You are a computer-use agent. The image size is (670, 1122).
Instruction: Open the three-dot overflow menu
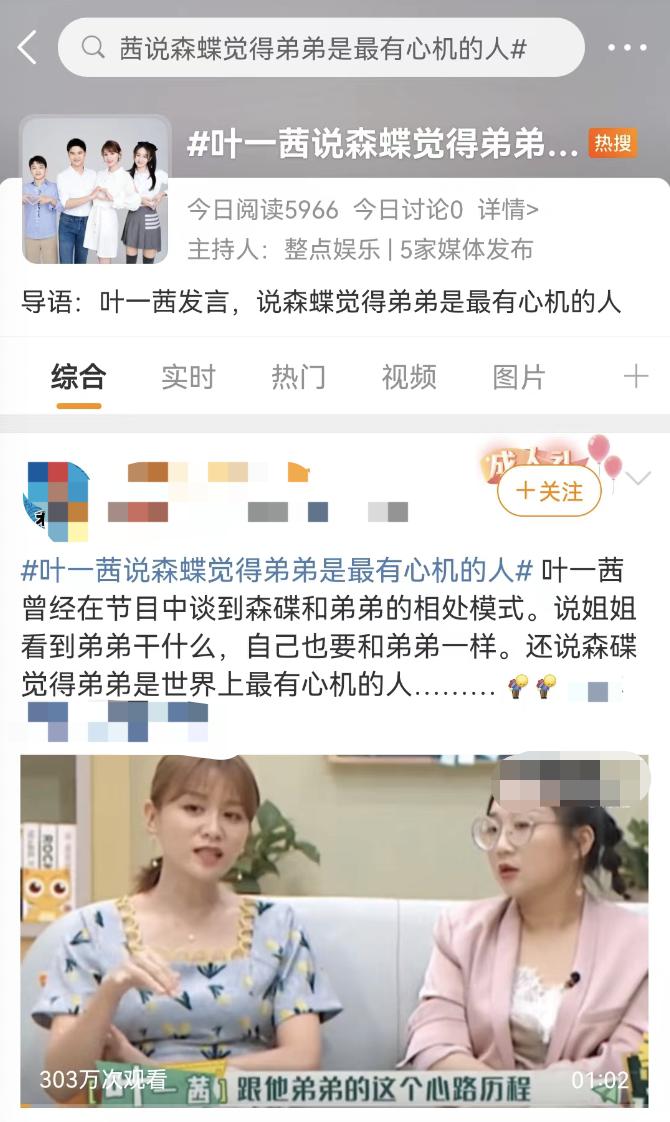tap(627, 47)
